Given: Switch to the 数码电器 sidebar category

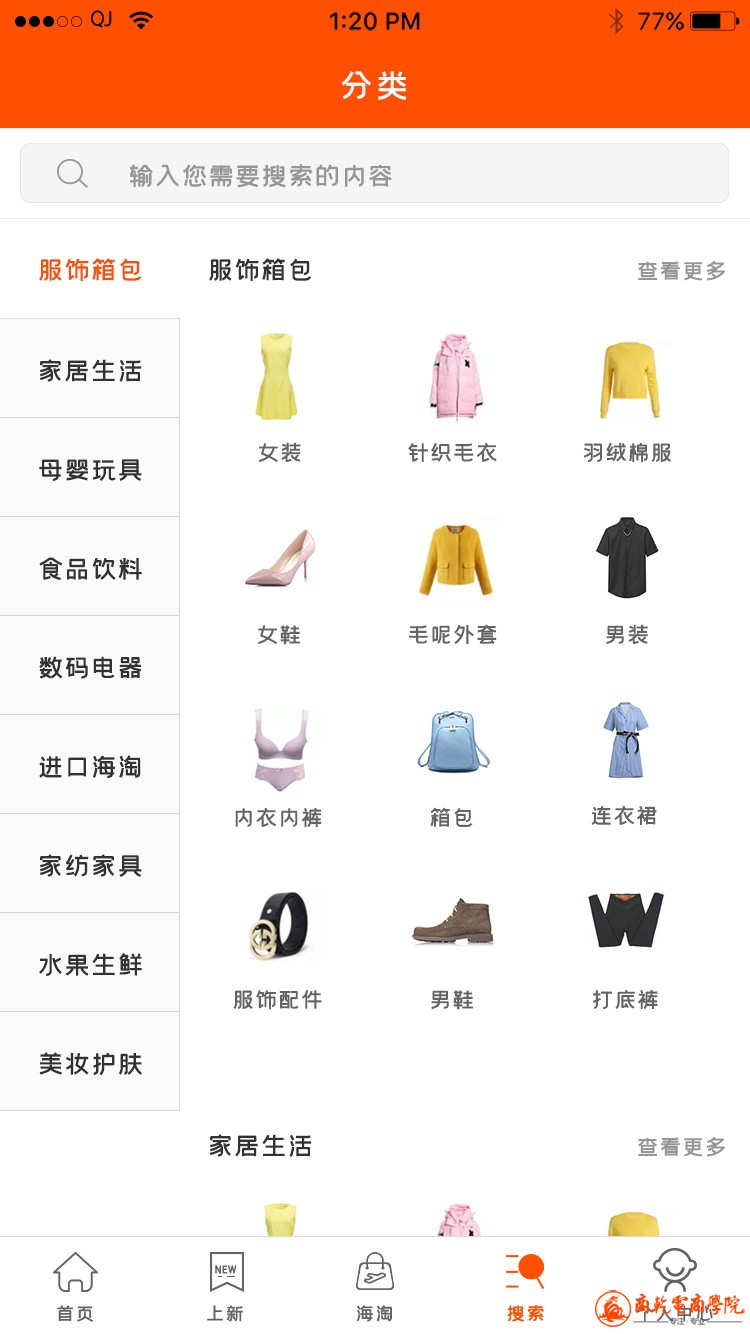Looking at the screenshot, I should [x=90, y=667].
